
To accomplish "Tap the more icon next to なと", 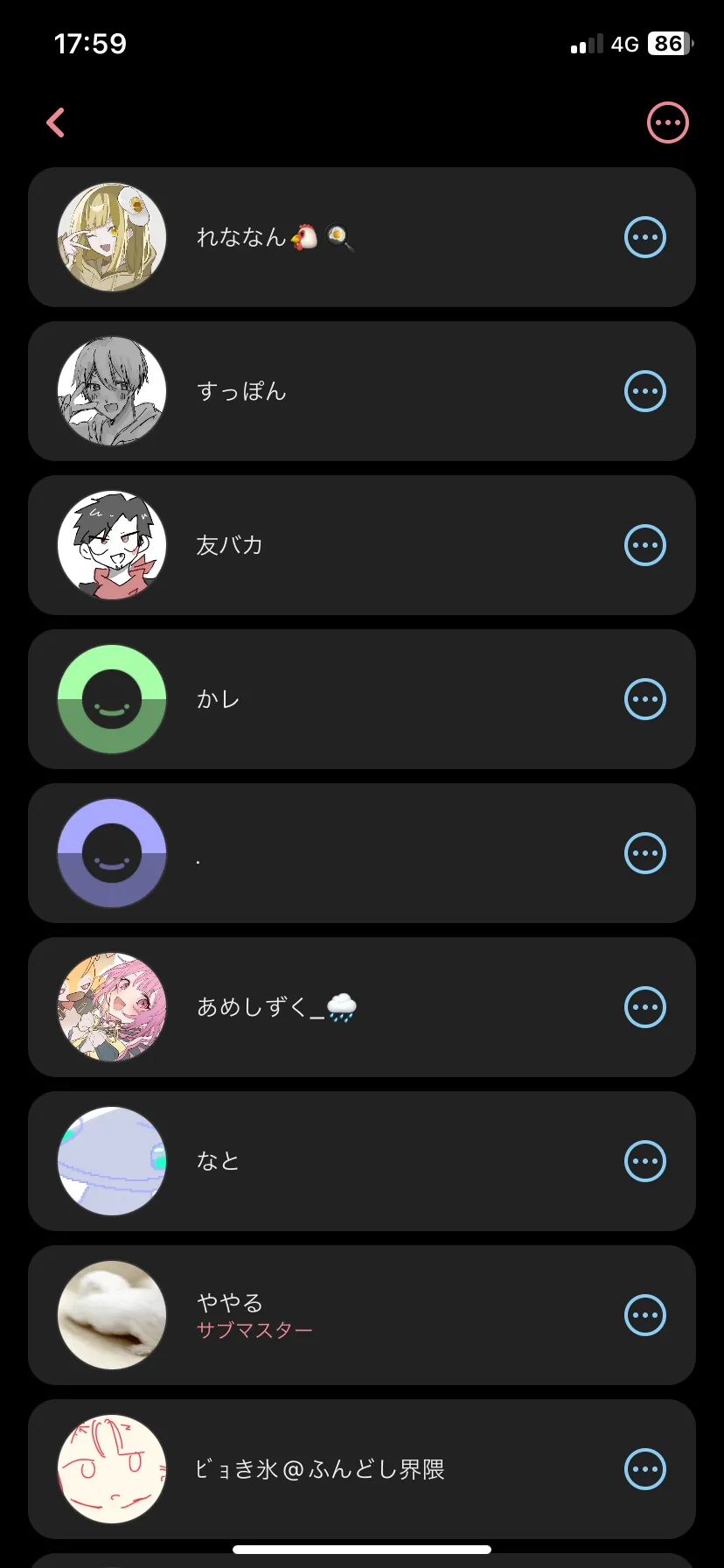I will pyautogui.click(x=645, y=1161).
